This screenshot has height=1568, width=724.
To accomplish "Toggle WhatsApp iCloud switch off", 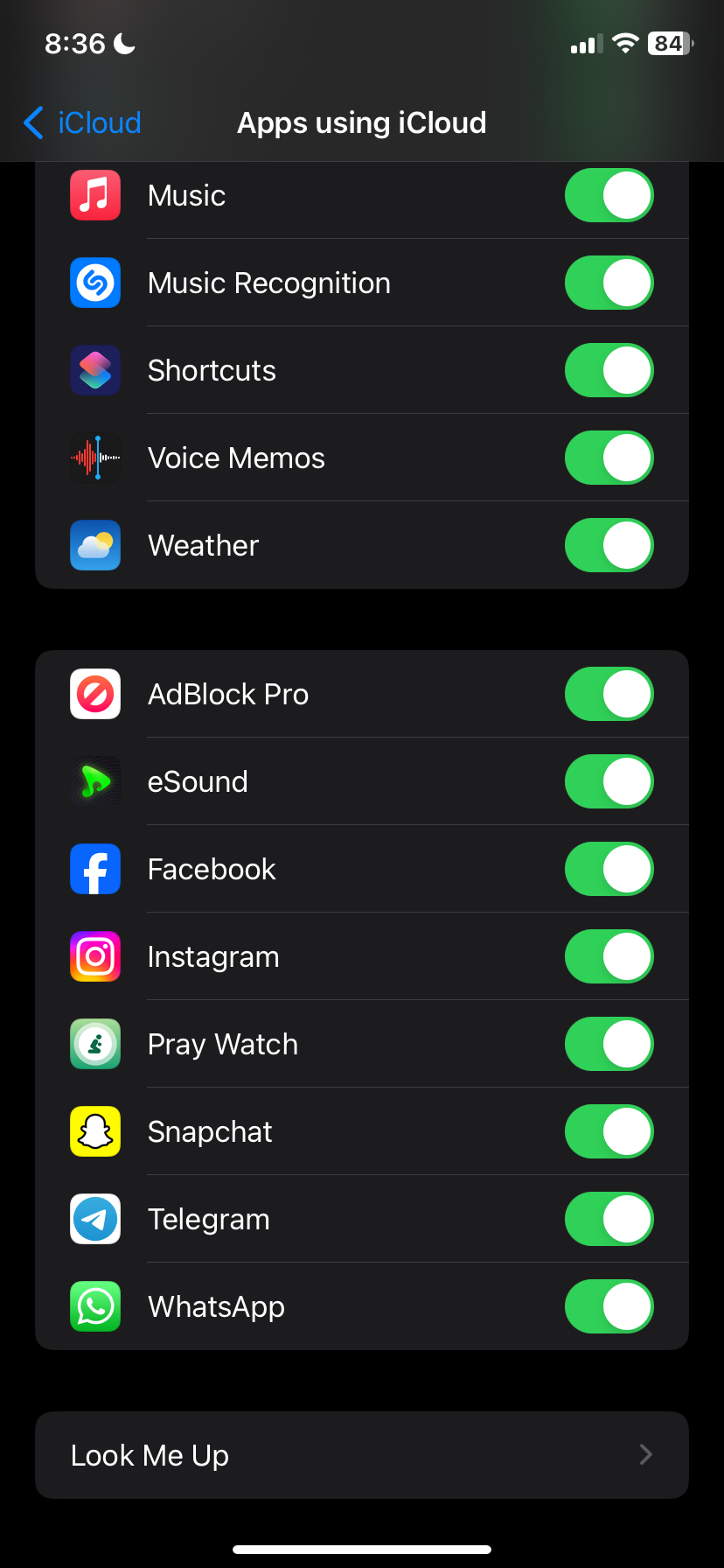I will click(x=609, y=1306).
